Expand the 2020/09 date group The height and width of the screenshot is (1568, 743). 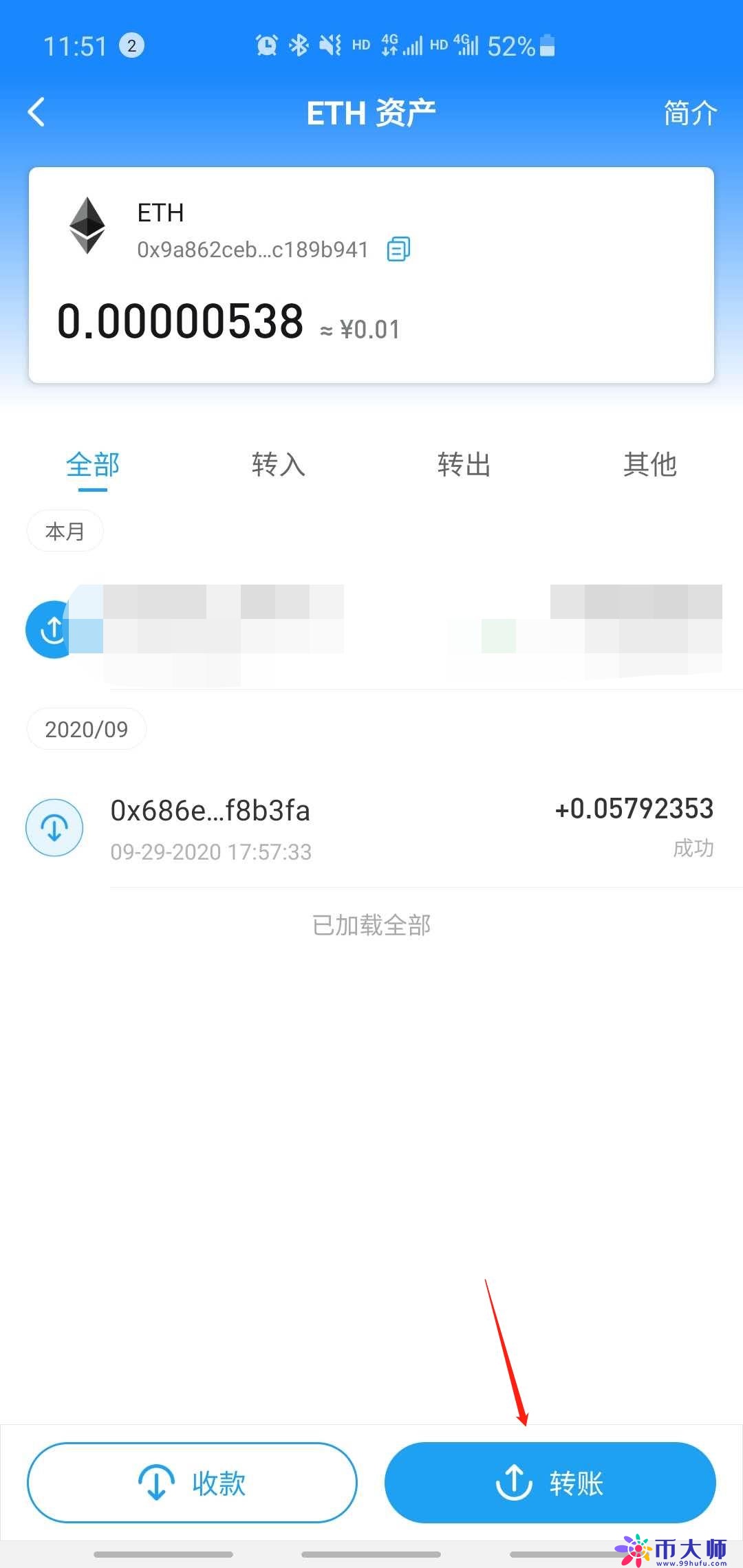[86, 729]
